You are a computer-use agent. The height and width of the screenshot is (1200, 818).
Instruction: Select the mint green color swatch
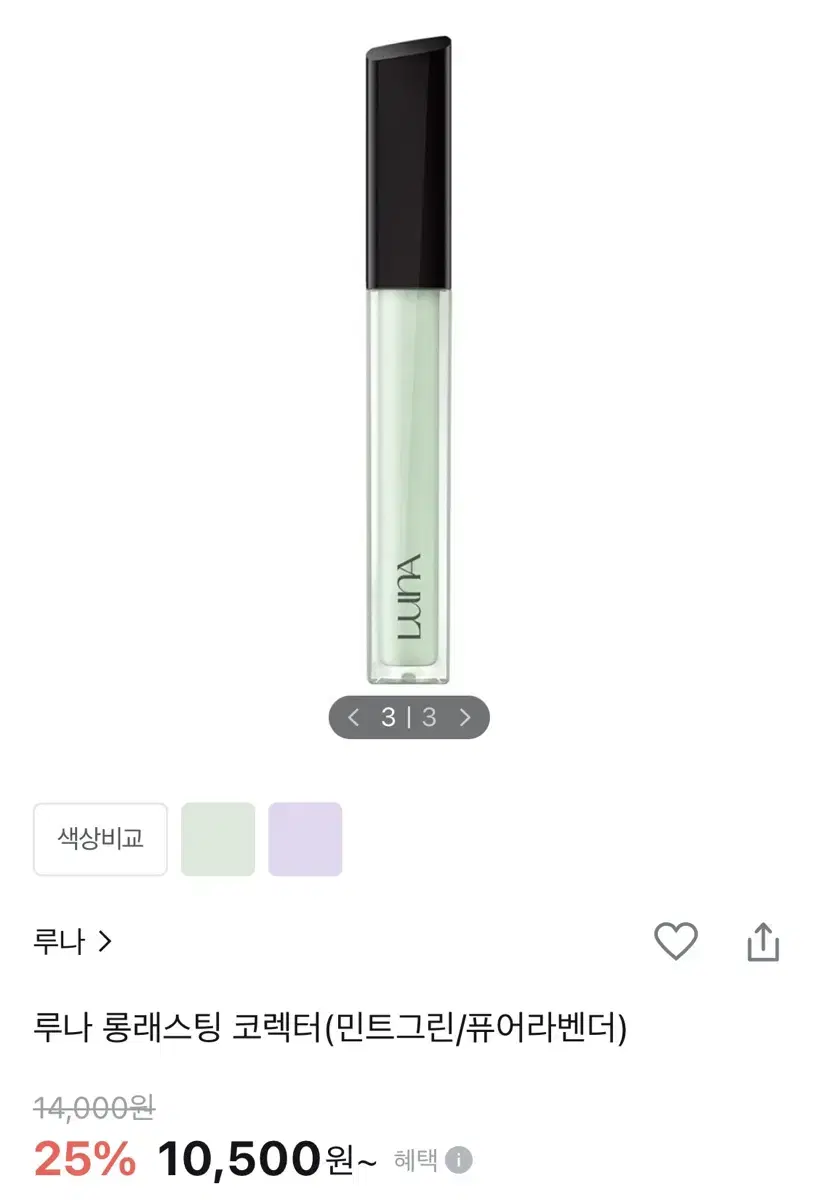click(217, 839)
